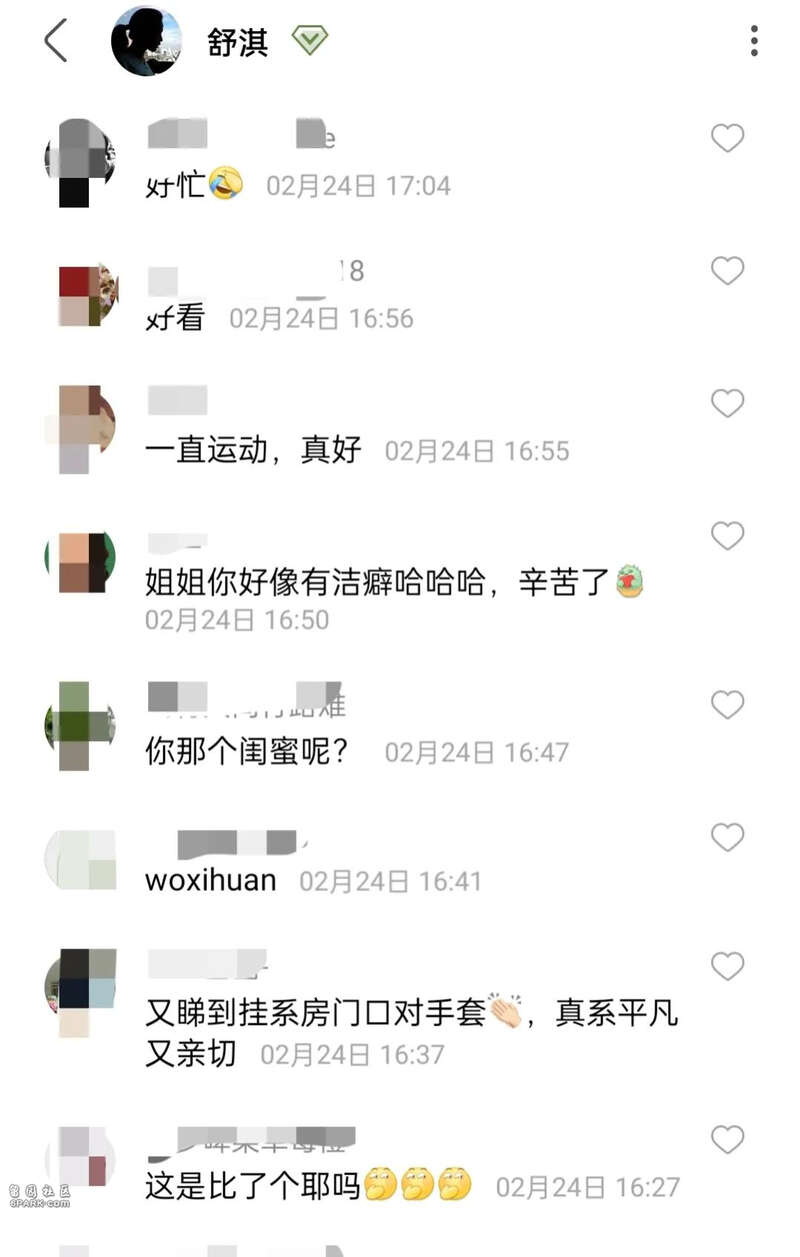The image size is (800, 1257).
Task: Open avatar of the "woxihuan" commenter
Action: point(80,858)
